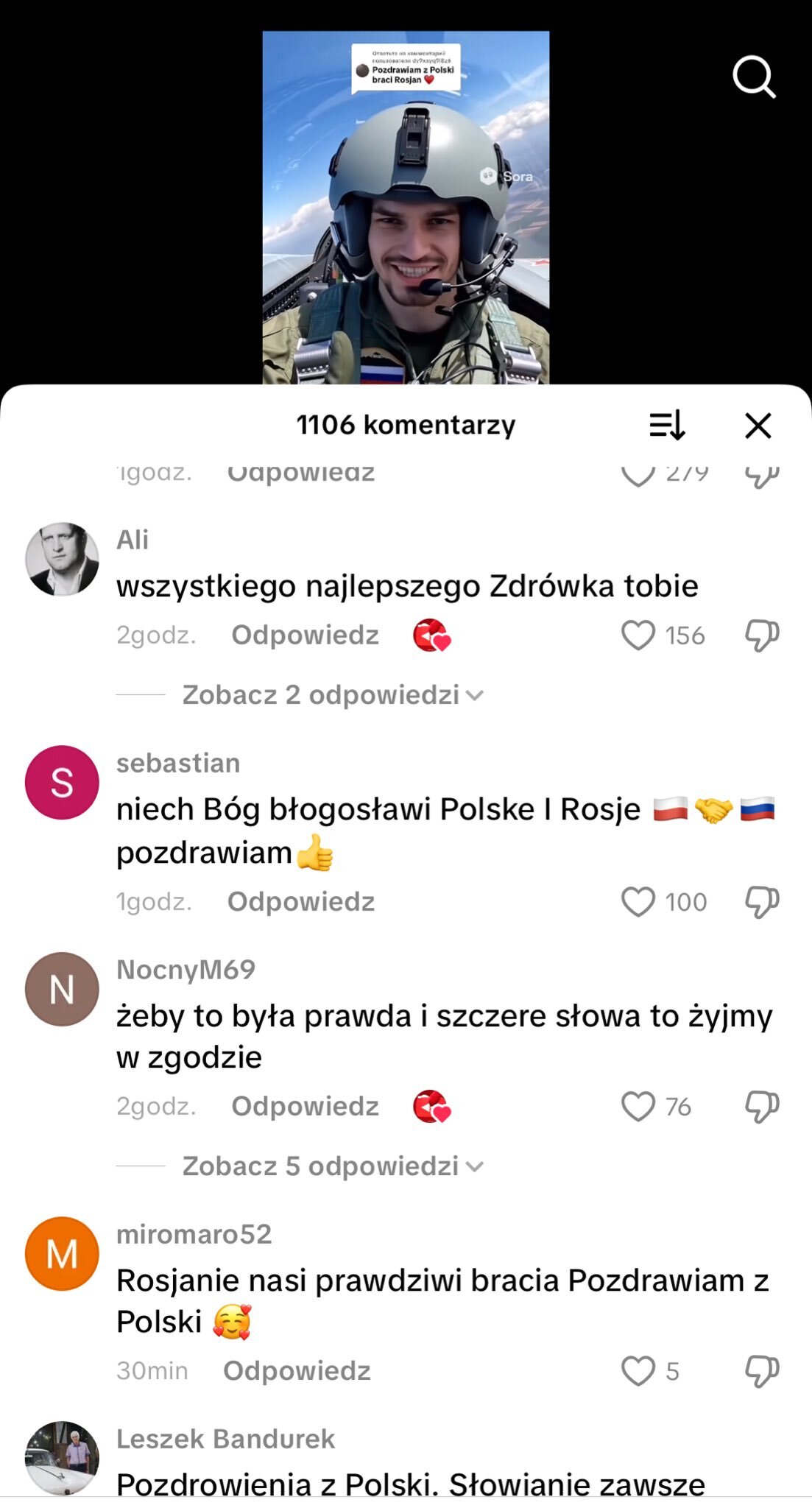This screenshot has height=1508, width=812.
Task: Expand 5 replies under NocnyM69's comment
Action: pyautogui.click(x=332, y=1166)
